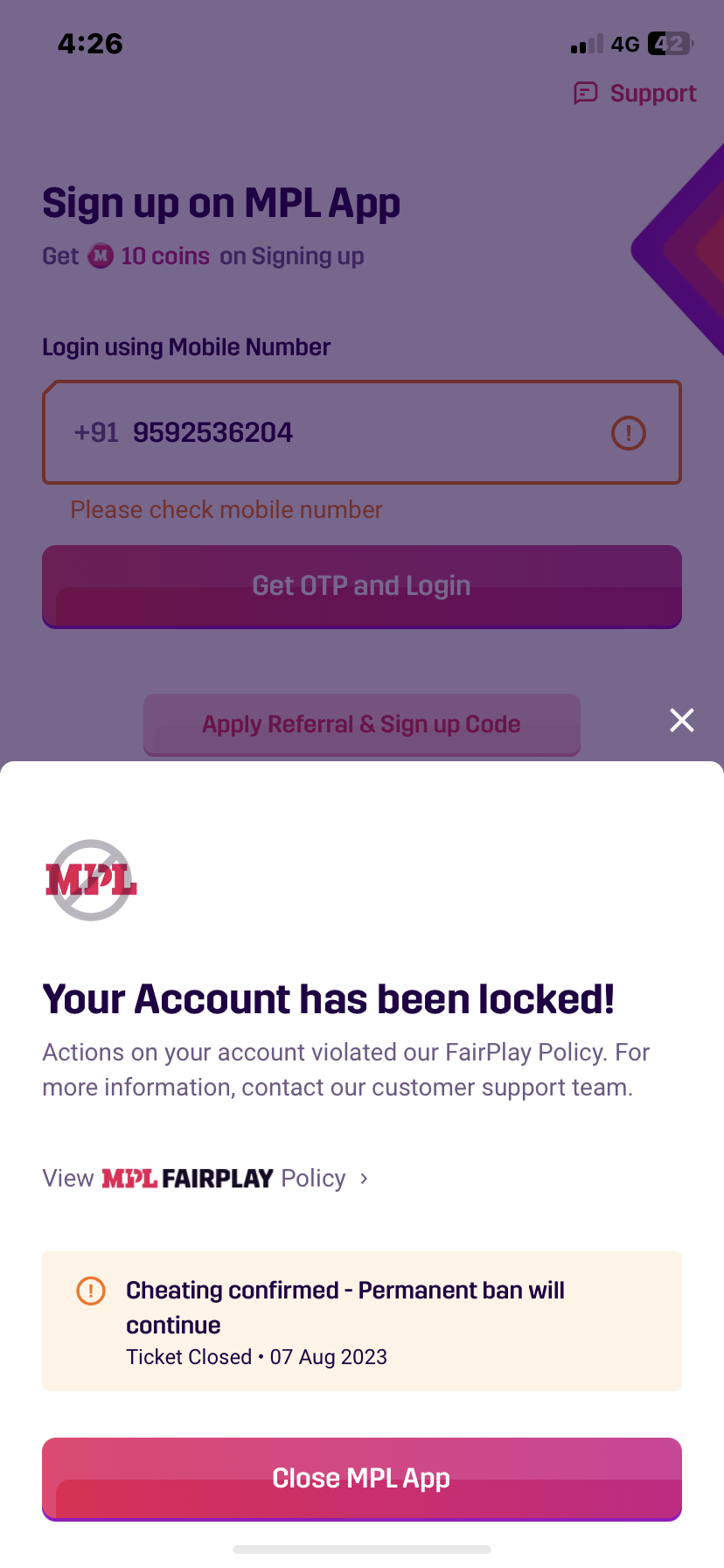Image resolution: width=724 pixels, height=1568 pixels.
Task: Dismiss the account locked sheet
Action: (681, 720)
